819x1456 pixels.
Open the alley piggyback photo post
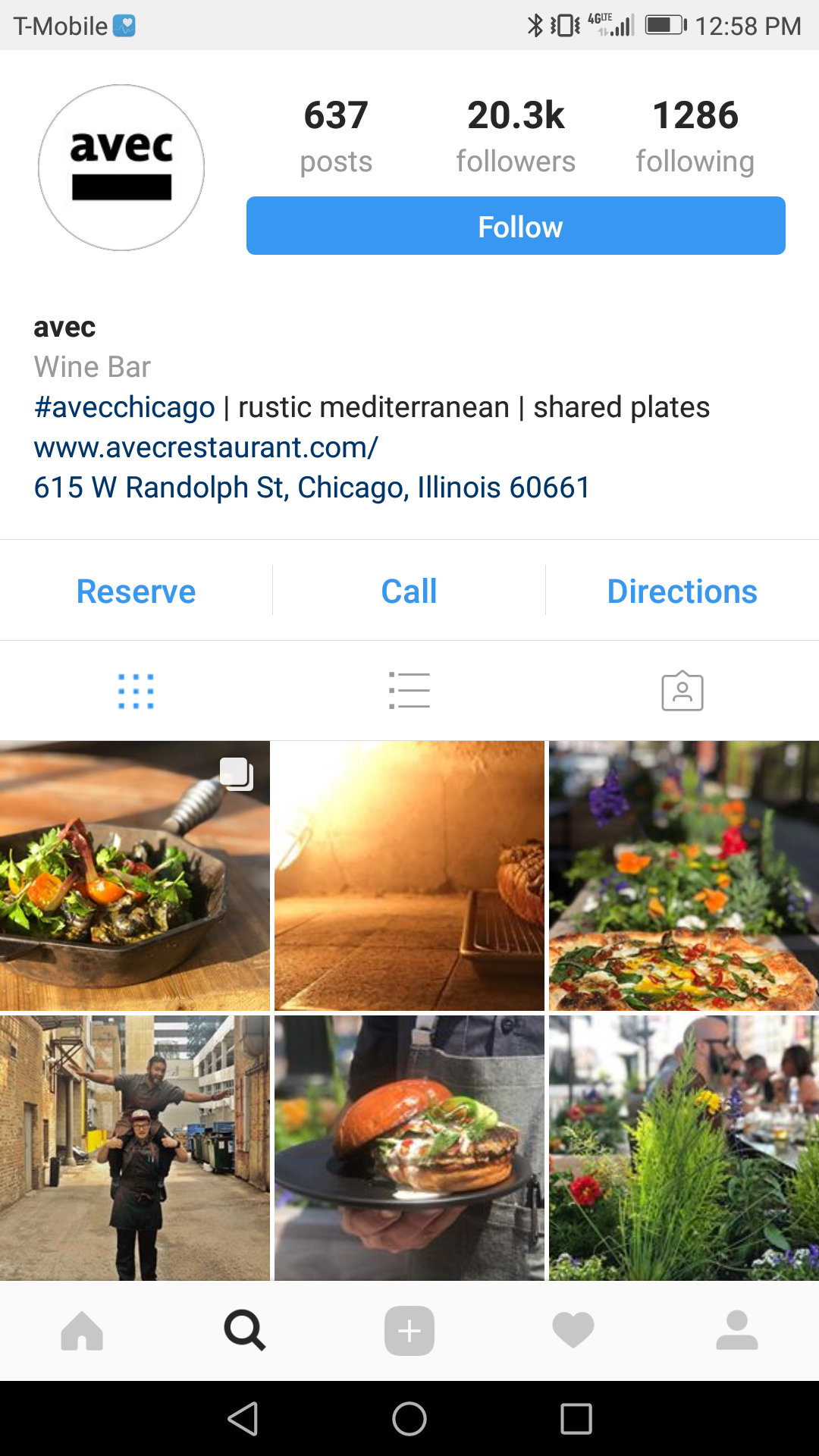tap(134, 1147)
